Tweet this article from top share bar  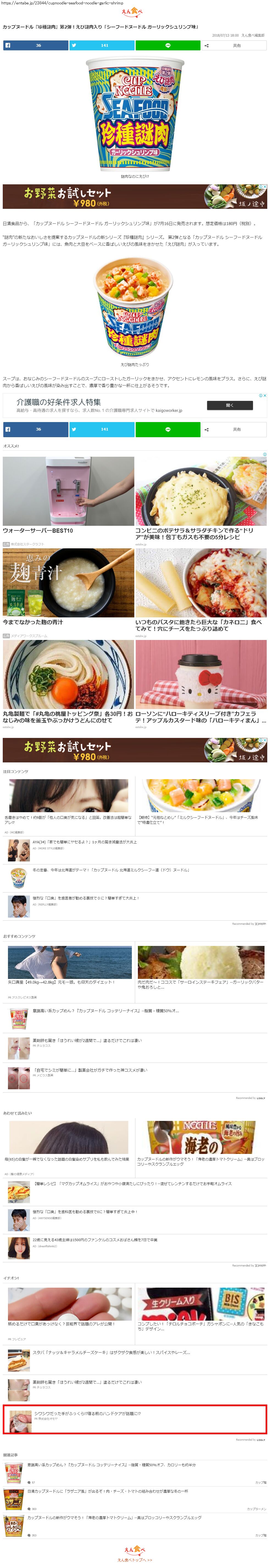[102, 46]
